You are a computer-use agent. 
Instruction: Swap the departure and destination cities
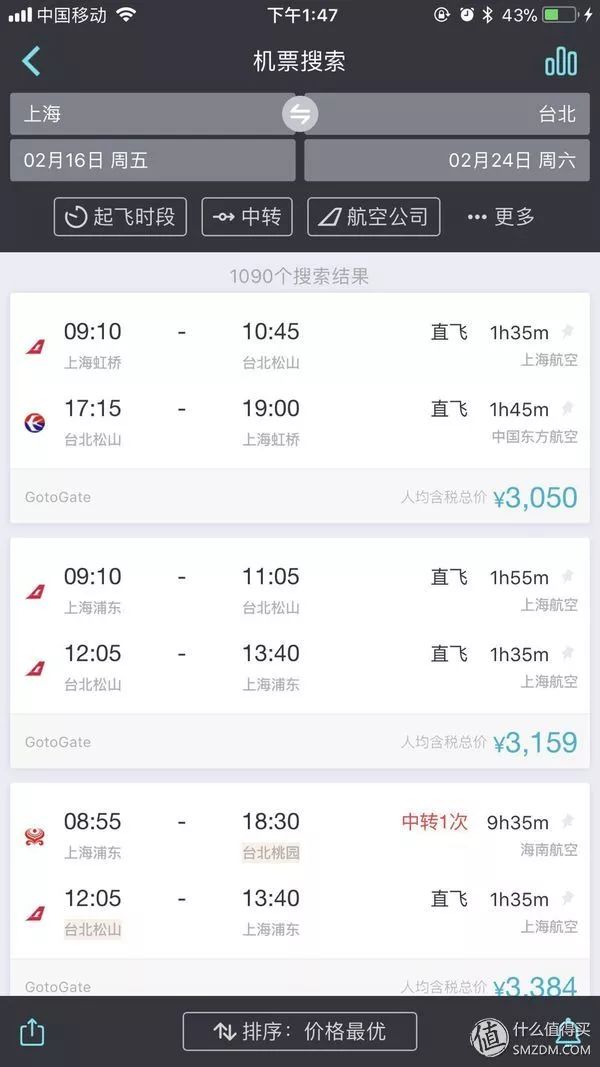click(x=300, y=114)
